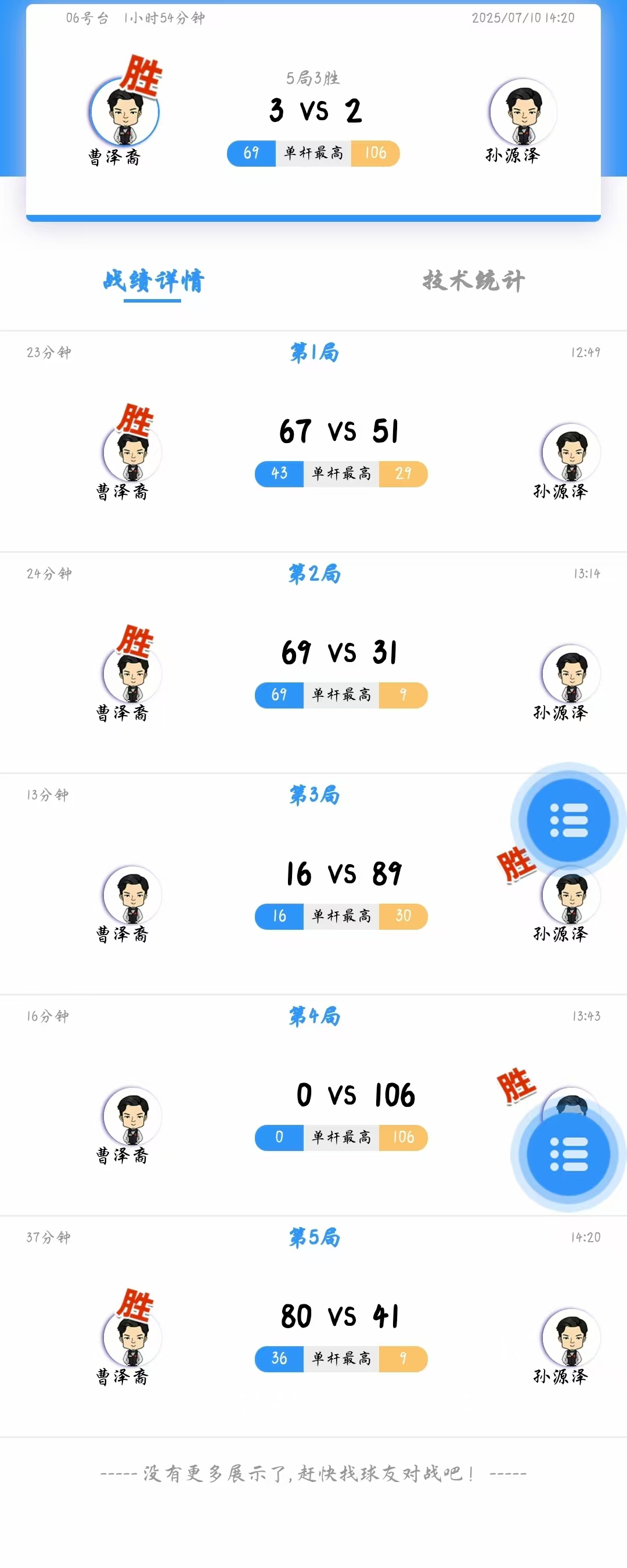Open 孙源泽's avatar in the match header
627x1568 pixels.
point(523,112)
